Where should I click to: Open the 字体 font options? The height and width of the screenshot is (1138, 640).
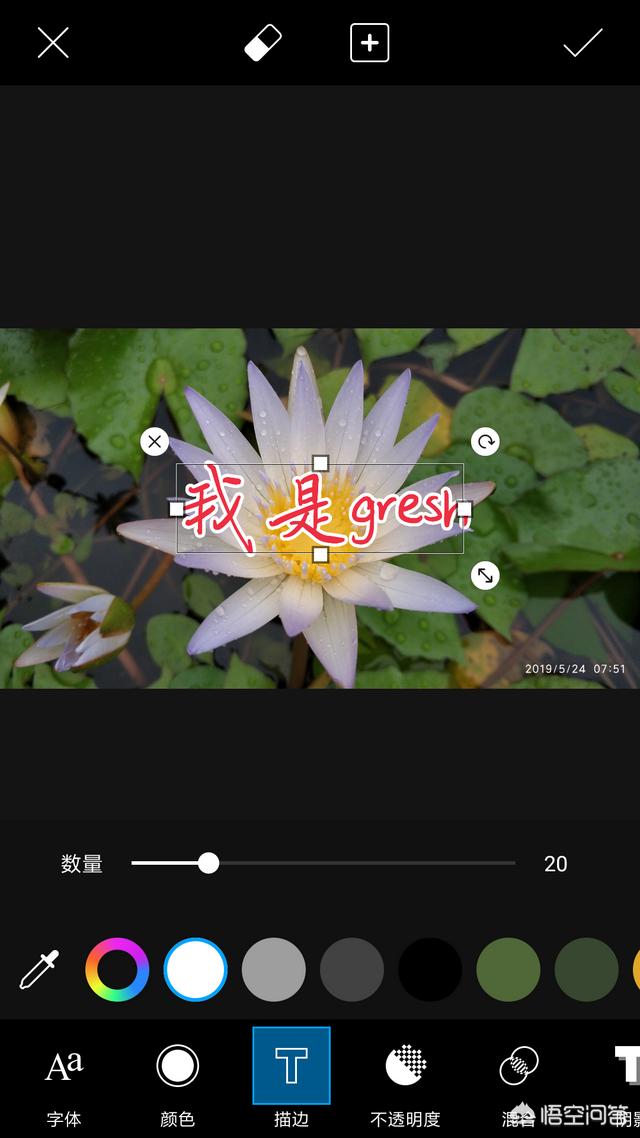64,1080
